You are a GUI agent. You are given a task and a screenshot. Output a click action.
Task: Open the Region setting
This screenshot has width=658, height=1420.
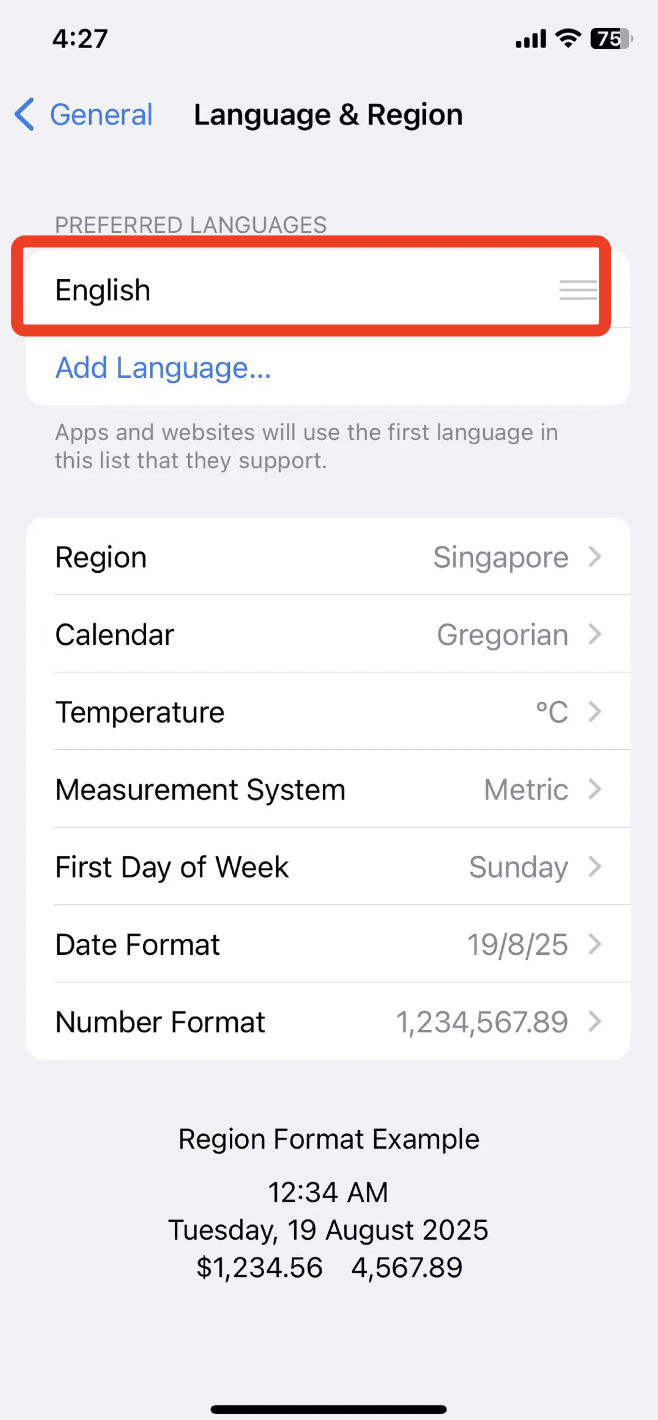coord(328,557)
